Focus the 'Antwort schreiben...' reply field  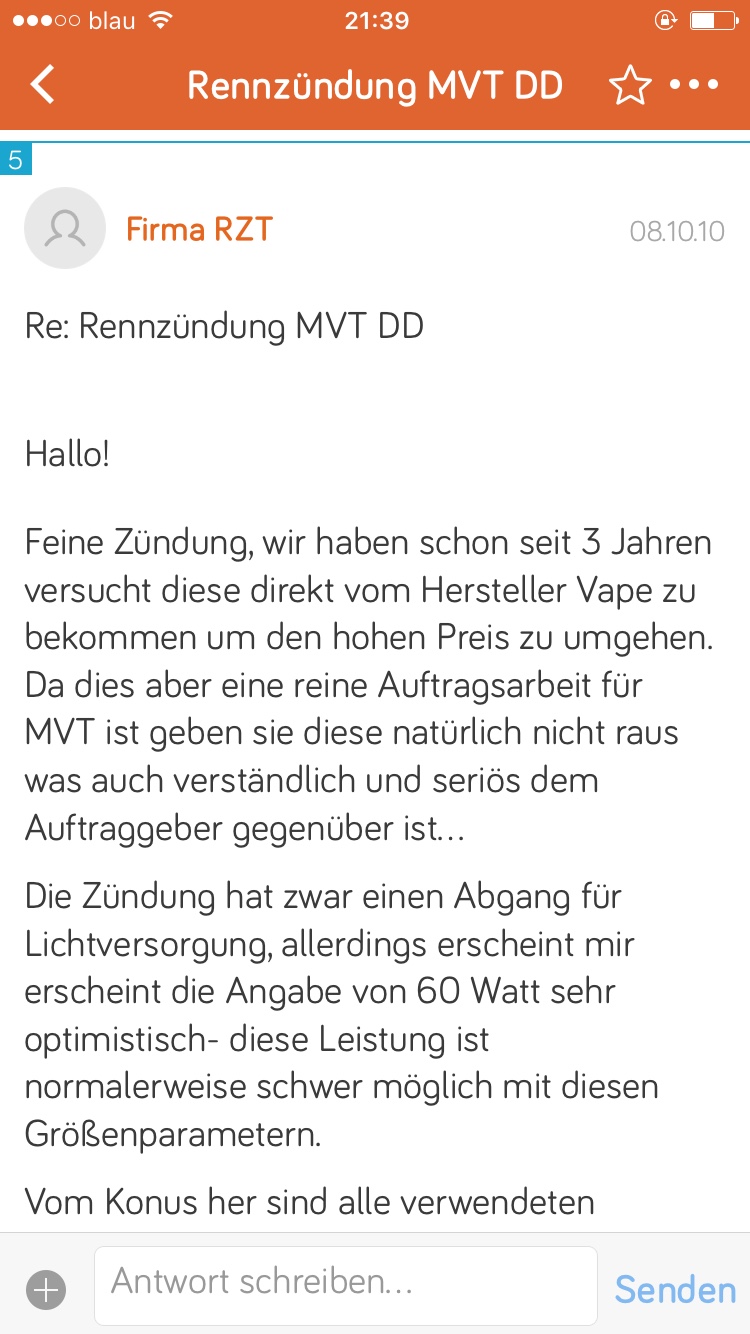coord(345,1285)
